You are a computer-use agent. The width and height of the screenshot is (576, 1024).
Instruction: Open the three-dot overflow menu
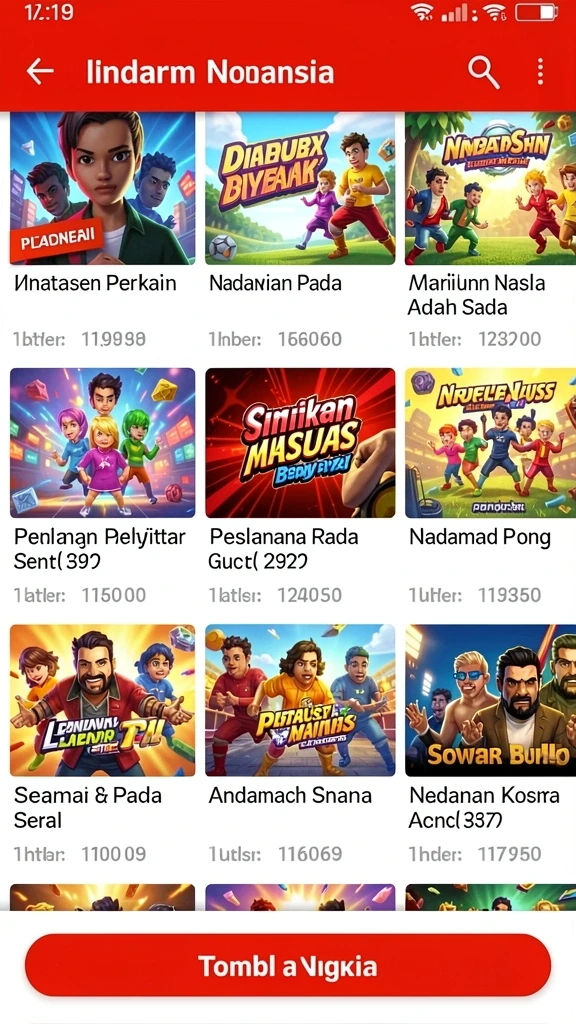(x=540, y=72)
